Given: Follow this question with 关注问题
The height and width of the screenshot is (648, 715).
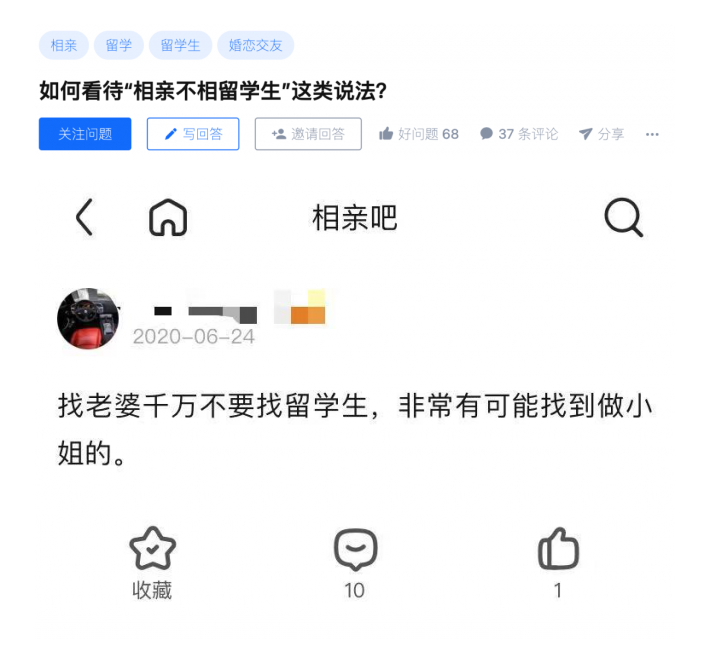Looking at the screenshot, I should pos(85,134).
